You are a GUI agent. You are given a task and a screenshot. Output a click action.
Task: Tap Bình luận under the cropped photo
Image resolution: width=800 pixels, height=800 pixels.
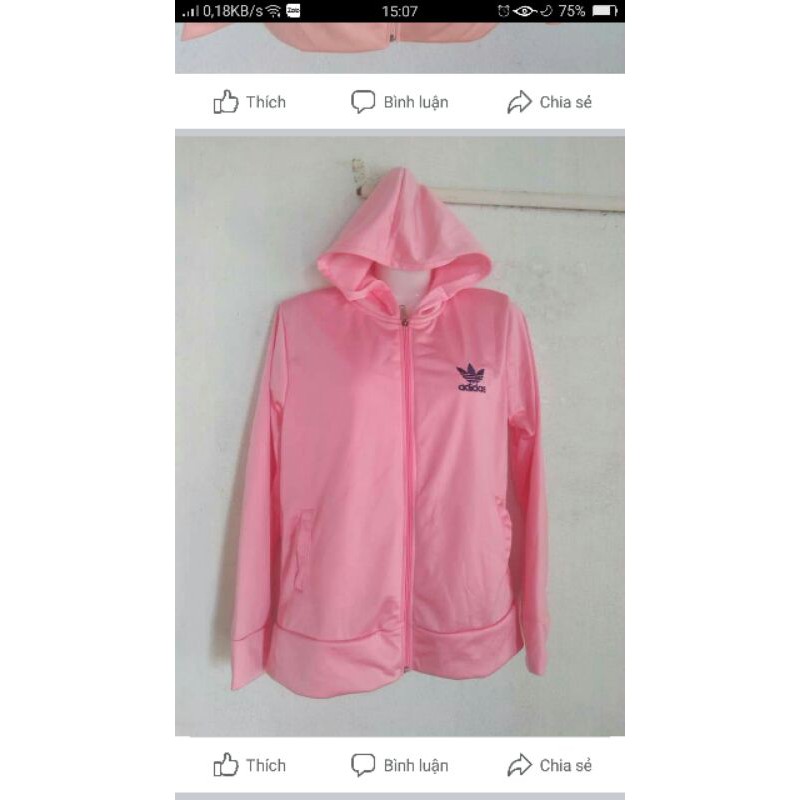click(400, 102)
